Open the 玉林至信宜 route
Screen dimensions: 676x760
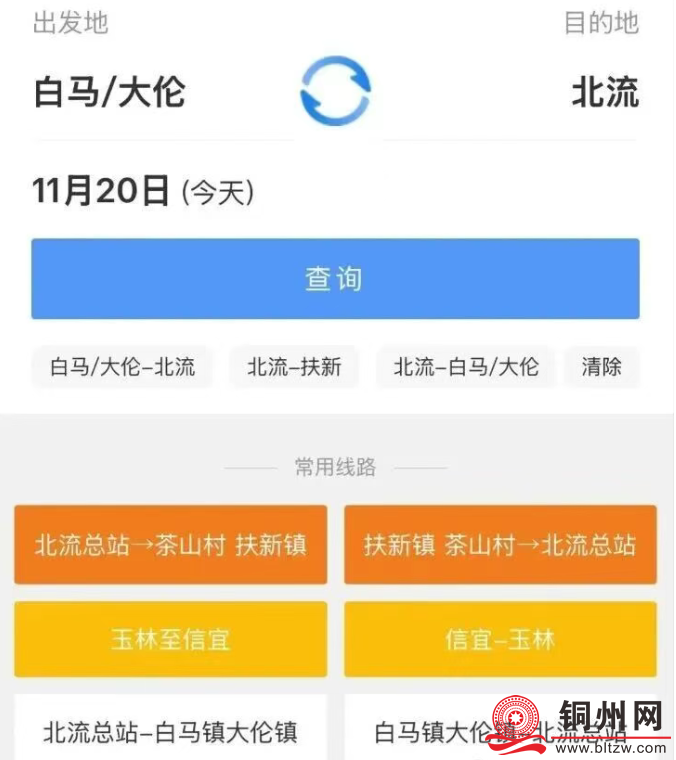pyautogui.click(x=170, y=639)
